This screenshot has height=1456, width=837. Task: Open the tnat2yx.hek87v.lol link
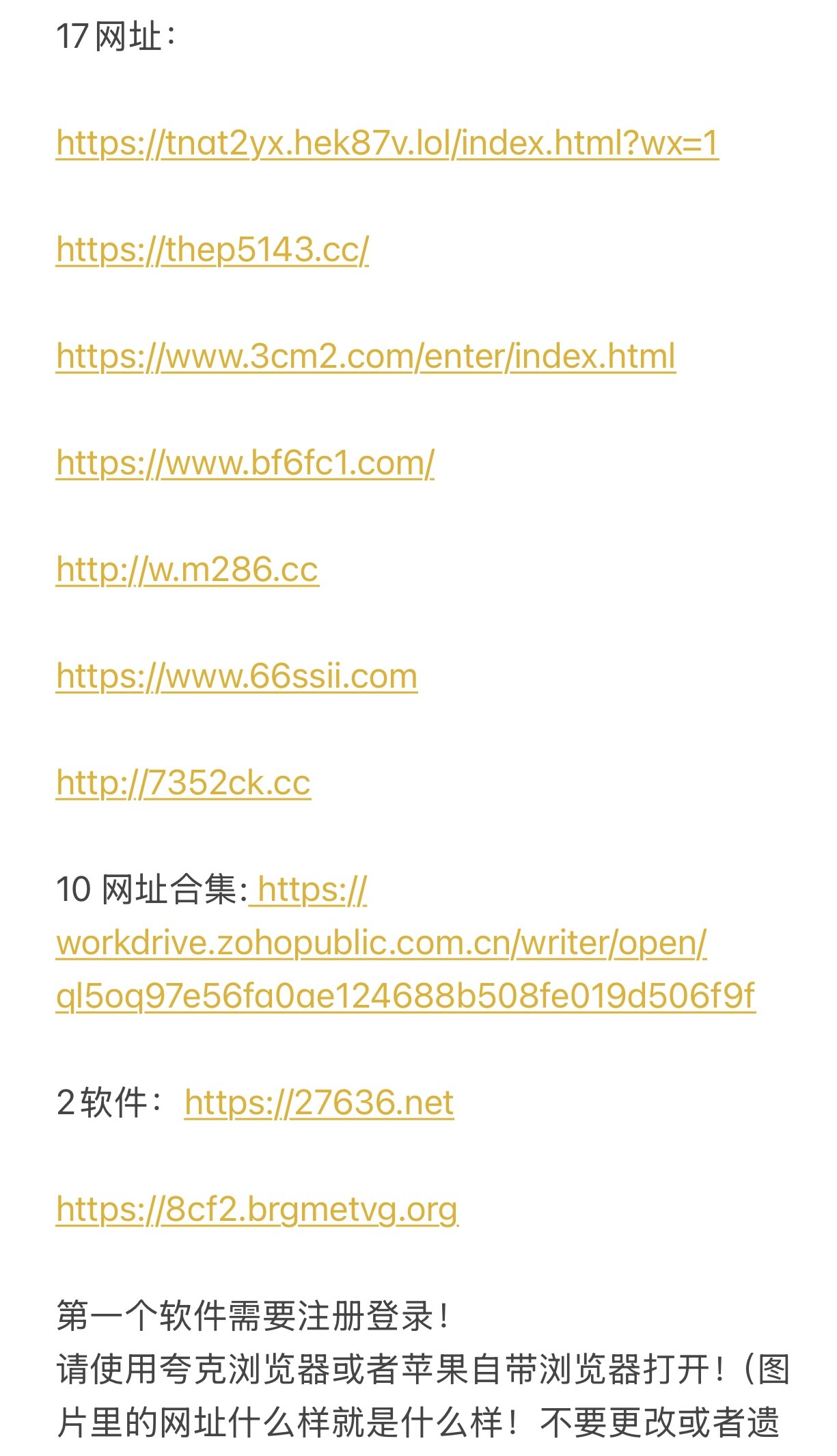[387, 144]
